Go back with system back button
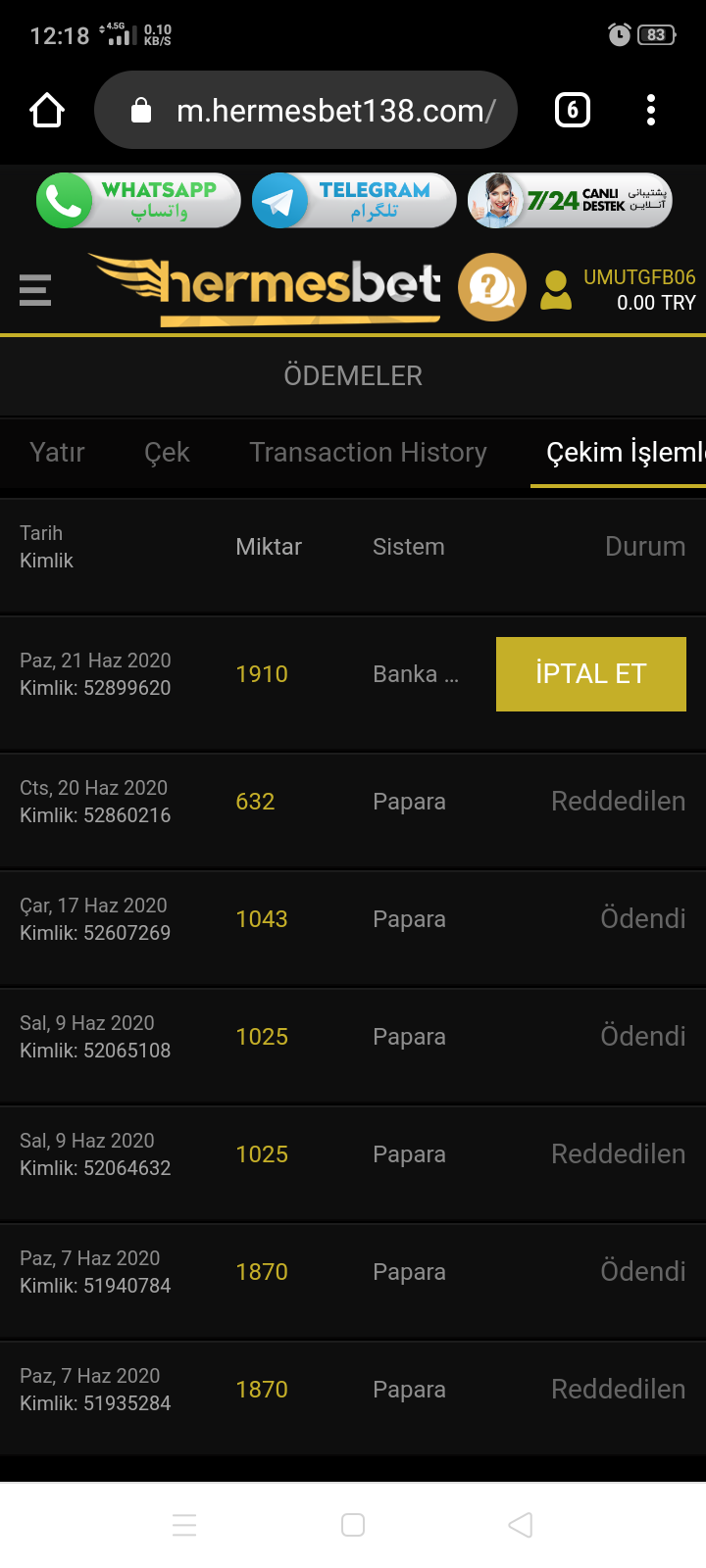This screenshot has height=1568, width=706. tap(521, 1525)
